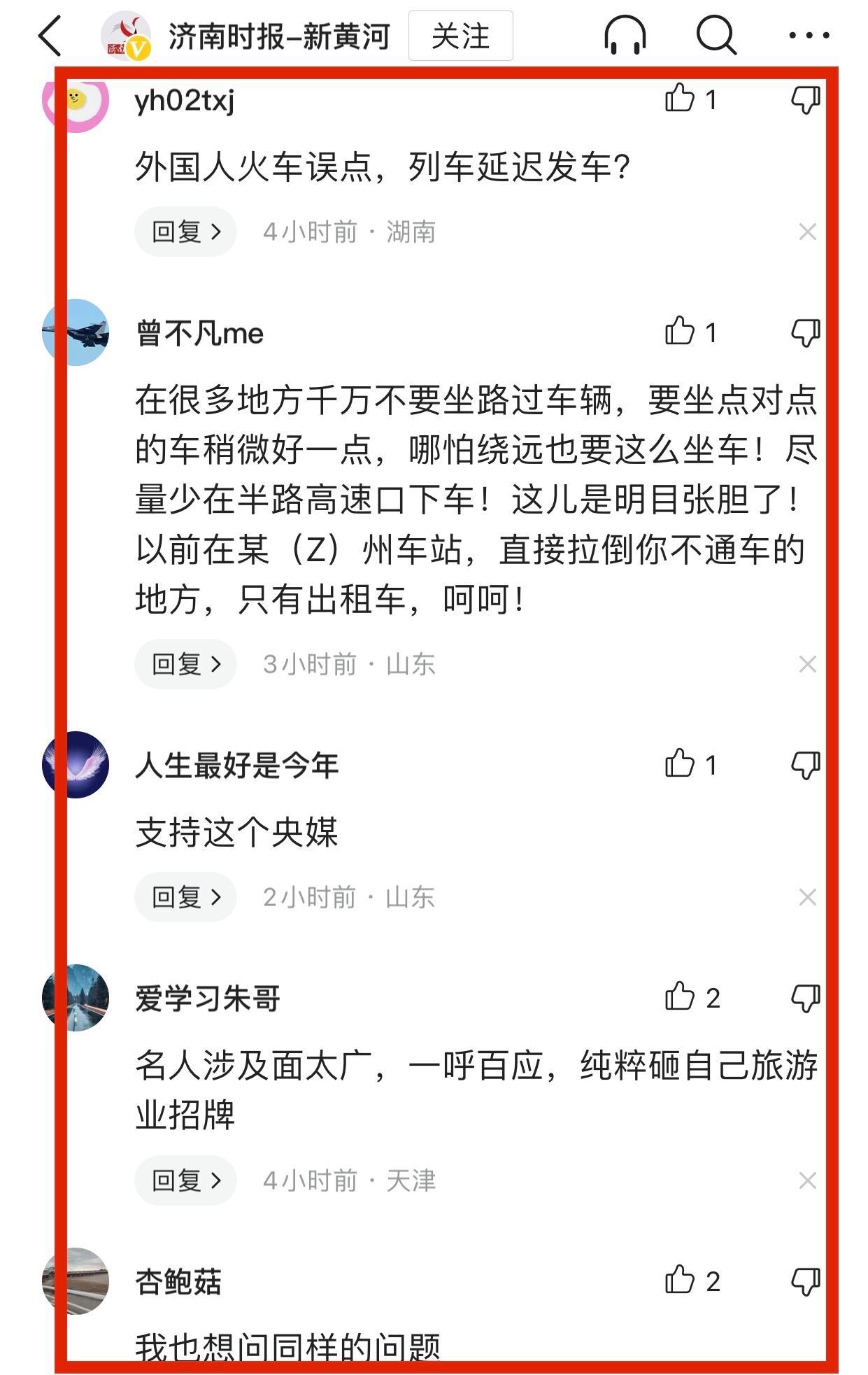Follow 济南时报-新黄河 with the 关注 button
This screenshot has height=1375, width=868.
(x=460, y=36)
